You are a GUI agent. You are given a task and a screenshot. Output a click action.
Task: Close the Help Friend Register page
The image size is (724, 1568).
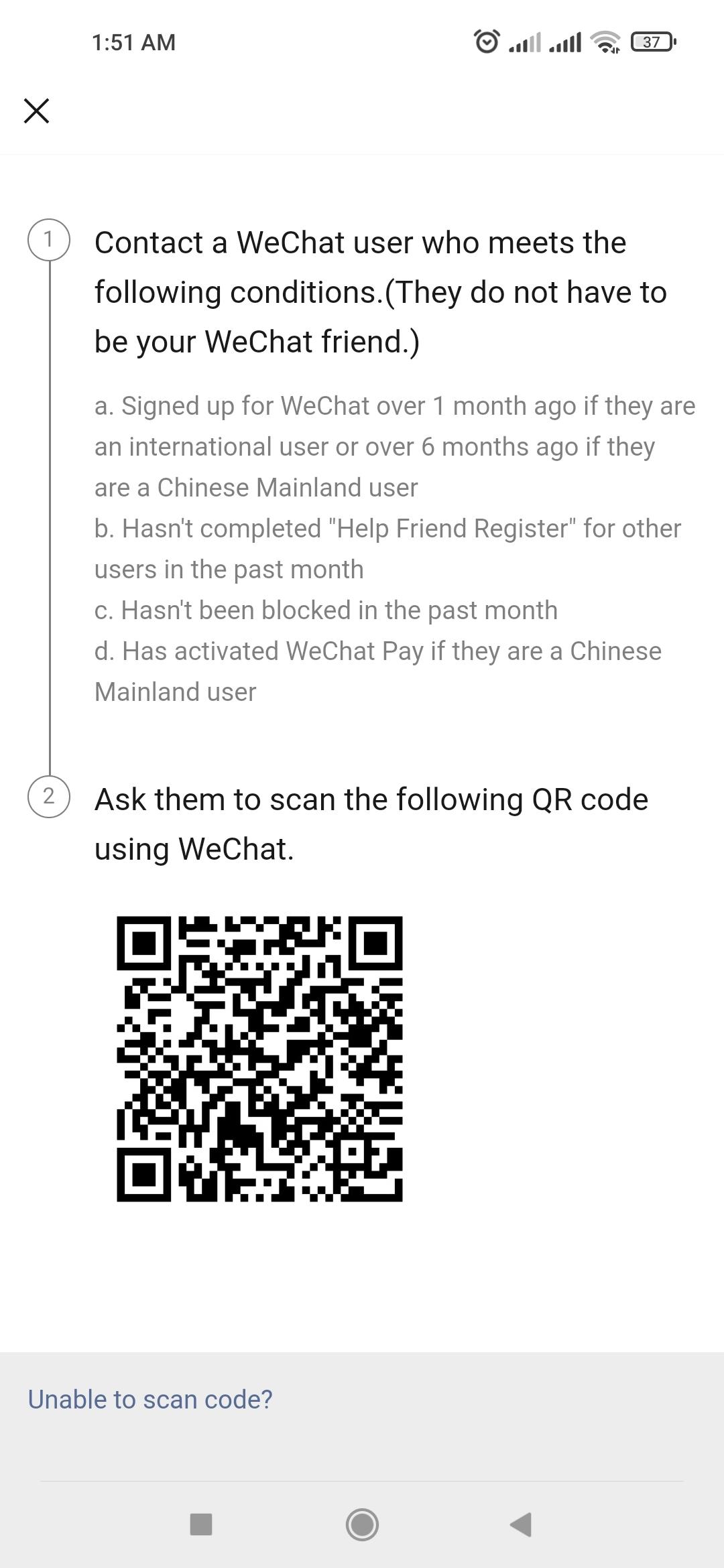tap(36, 111)
